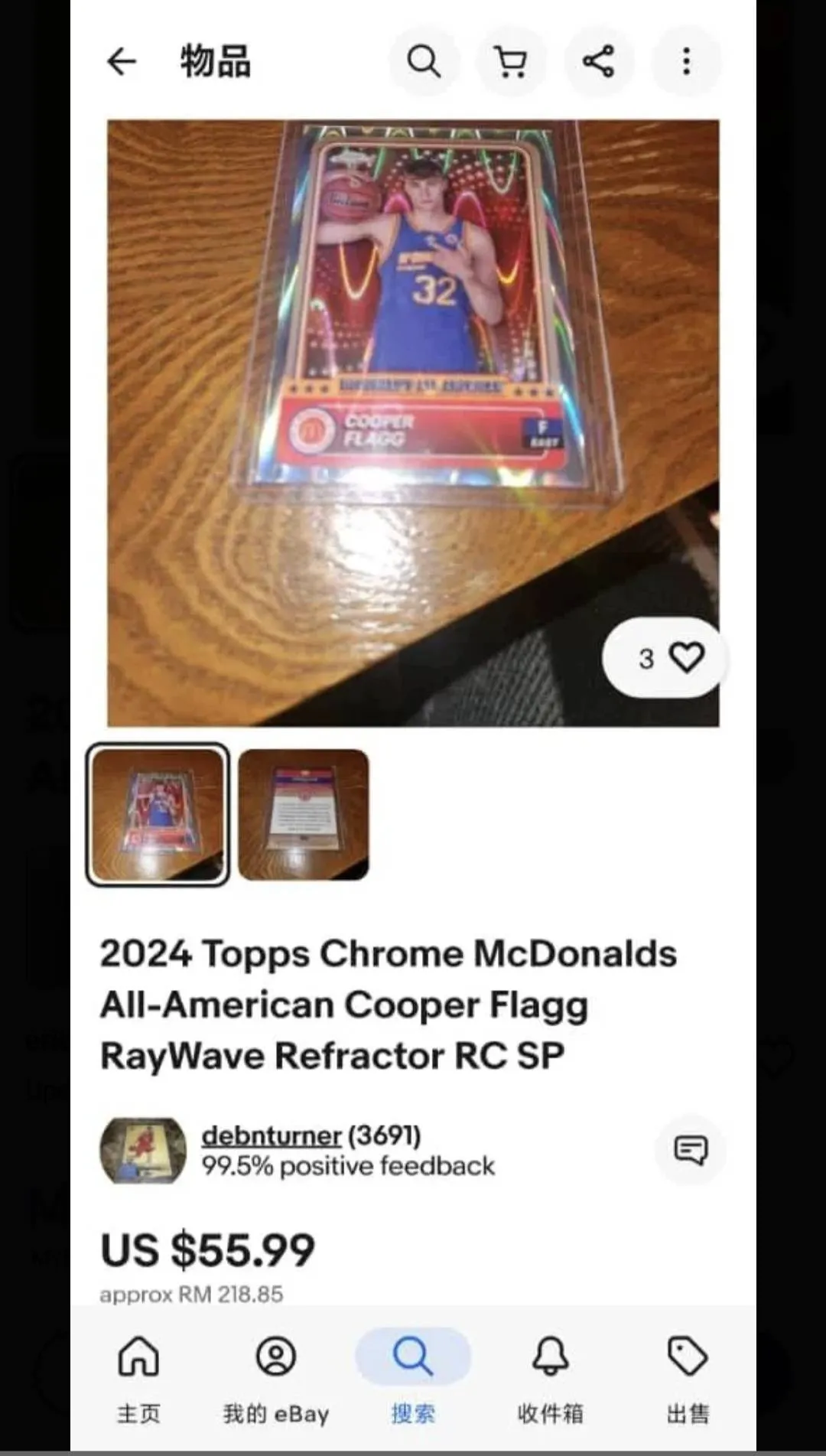Go back from the item page
The image size is (826, 1456).
tap(122, 61)
